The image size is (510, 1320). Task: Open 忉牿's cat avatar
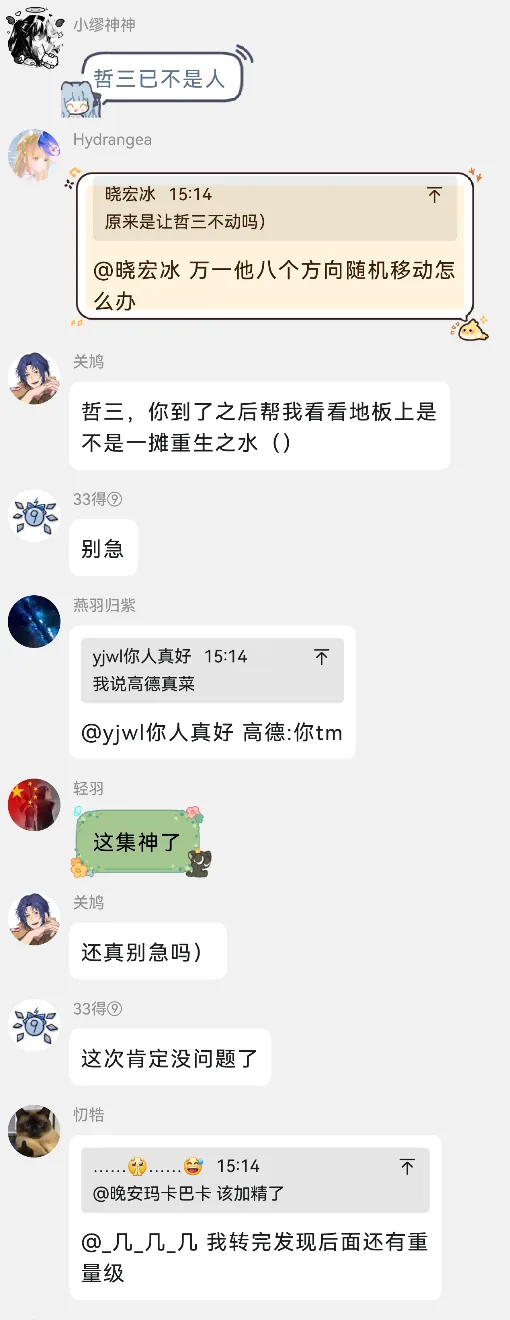pos(34,1131)
